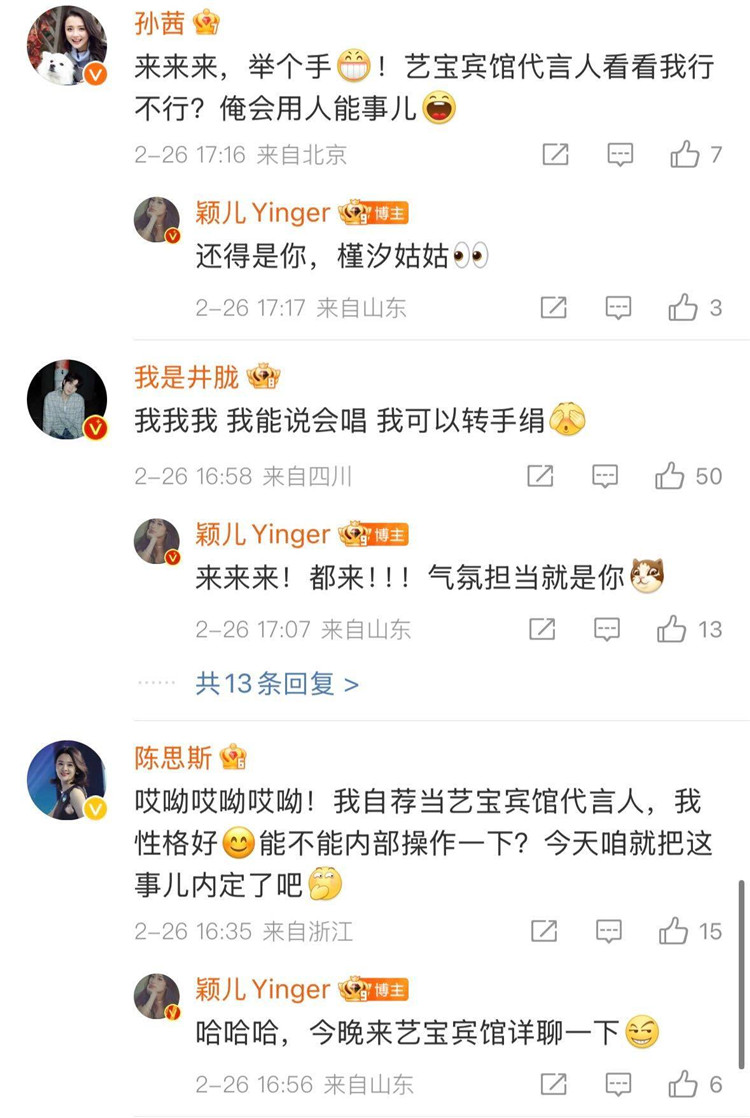Reply to 陈思斯's comment

point(609,932)
